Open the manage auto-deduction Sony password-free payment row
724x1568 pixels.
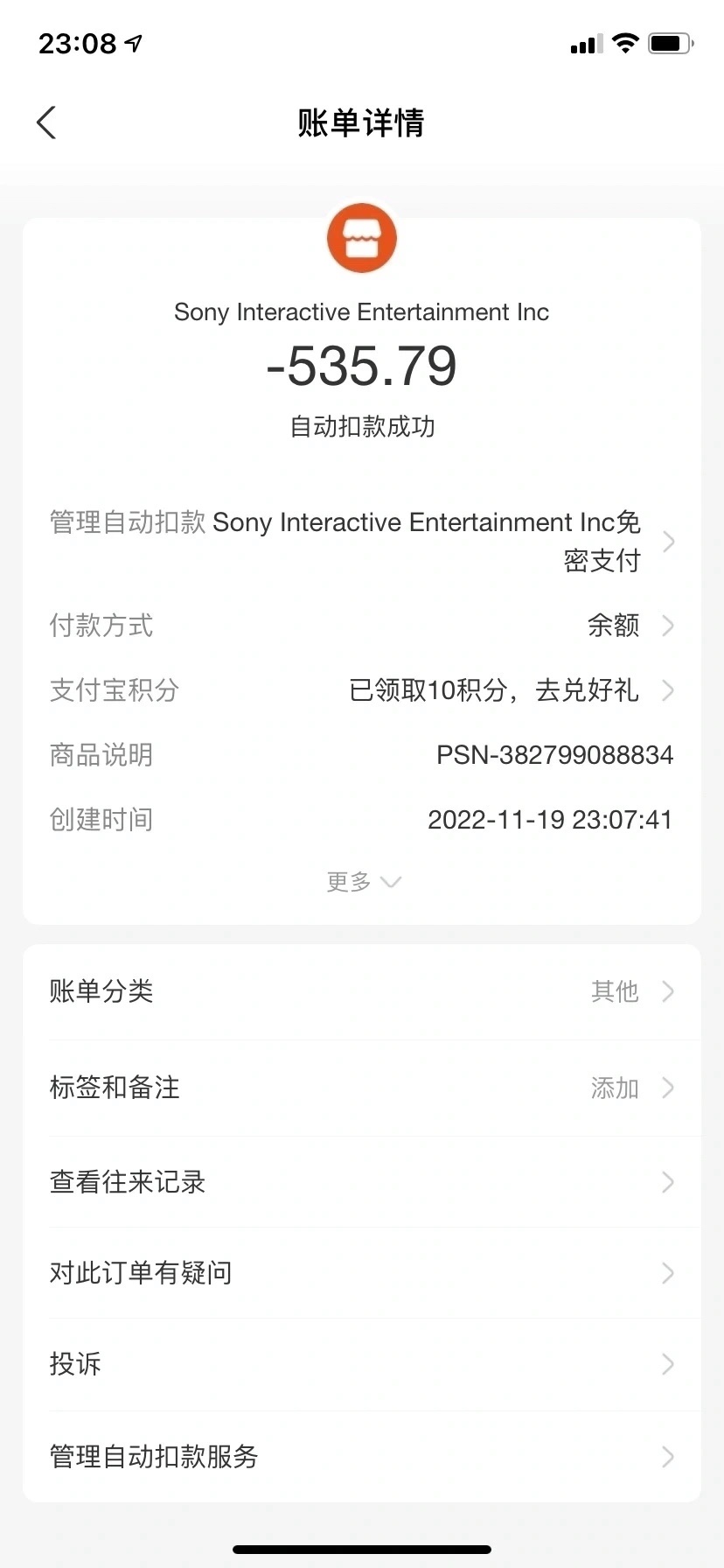[362, 541]
